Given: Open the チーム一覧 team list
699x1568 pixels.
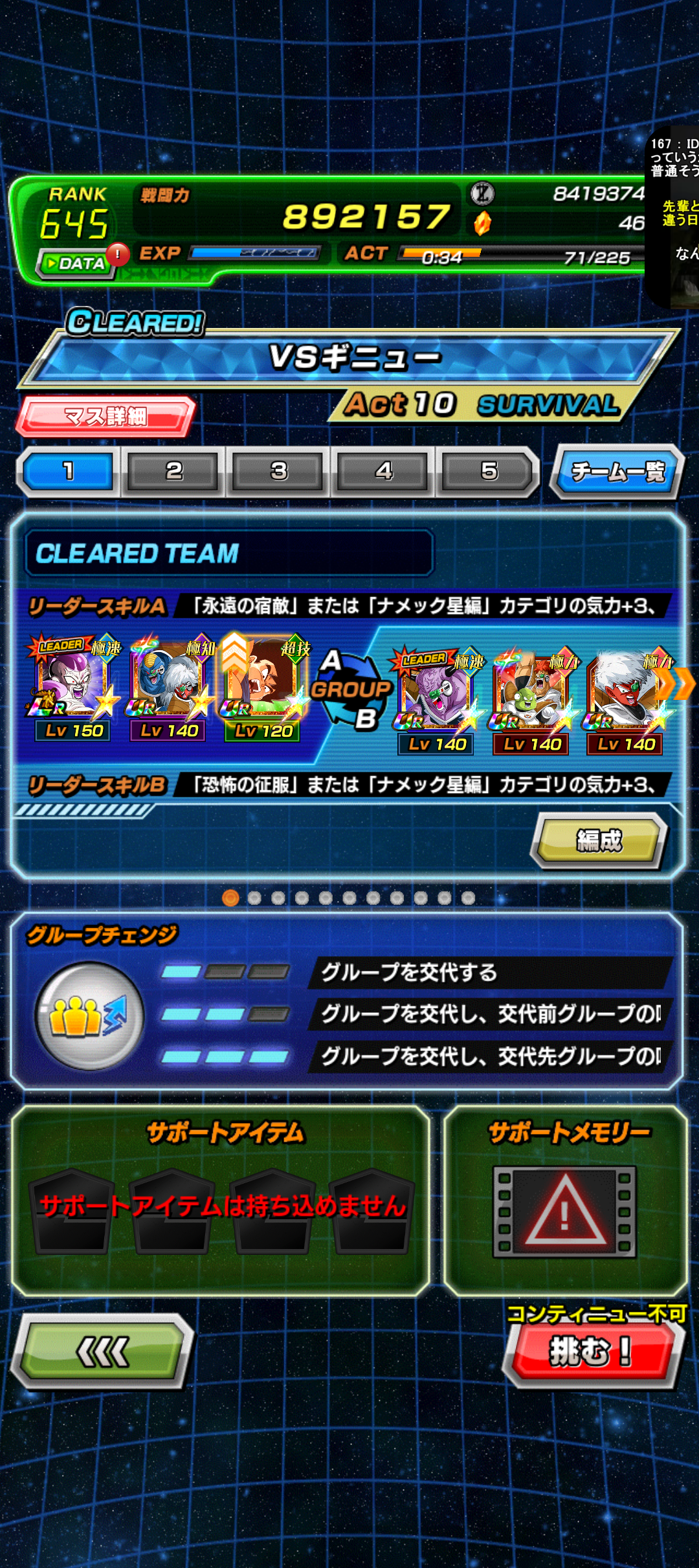Looking at the screenshot, I should [x=617, y=472].
